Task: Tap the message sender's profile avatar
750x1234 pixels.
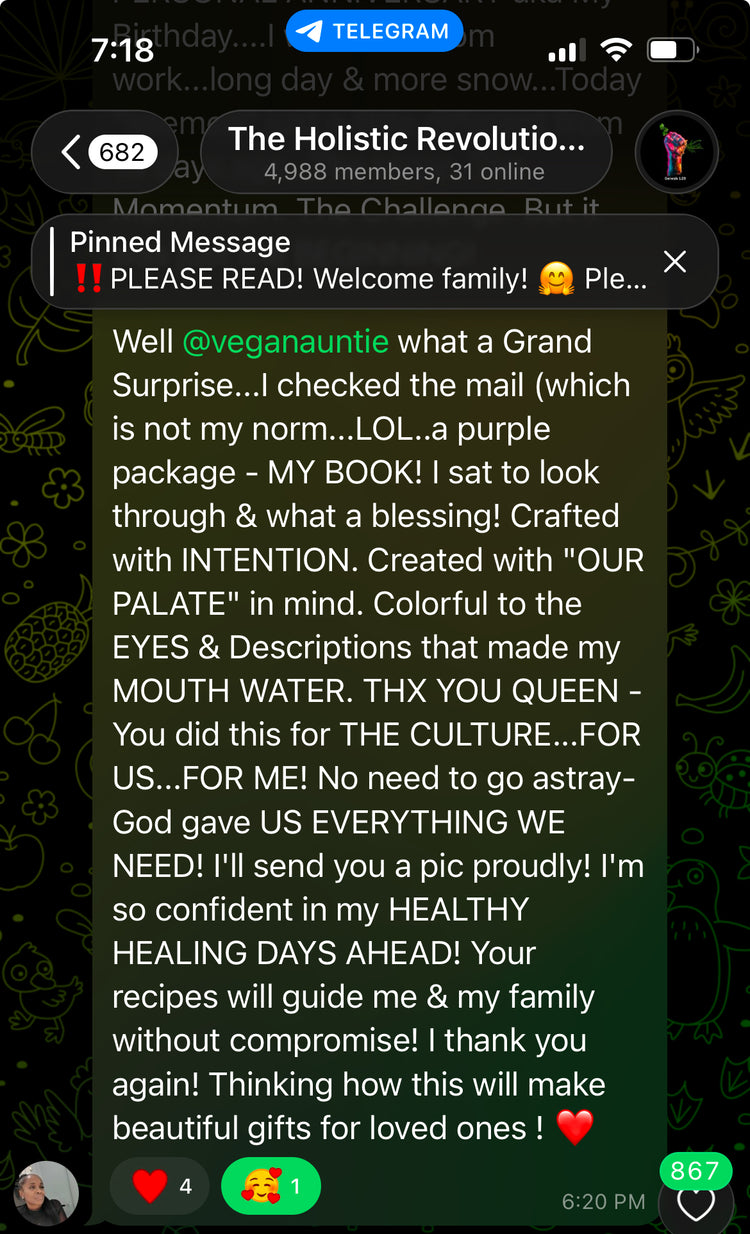Action: [x=46, y=1190]
